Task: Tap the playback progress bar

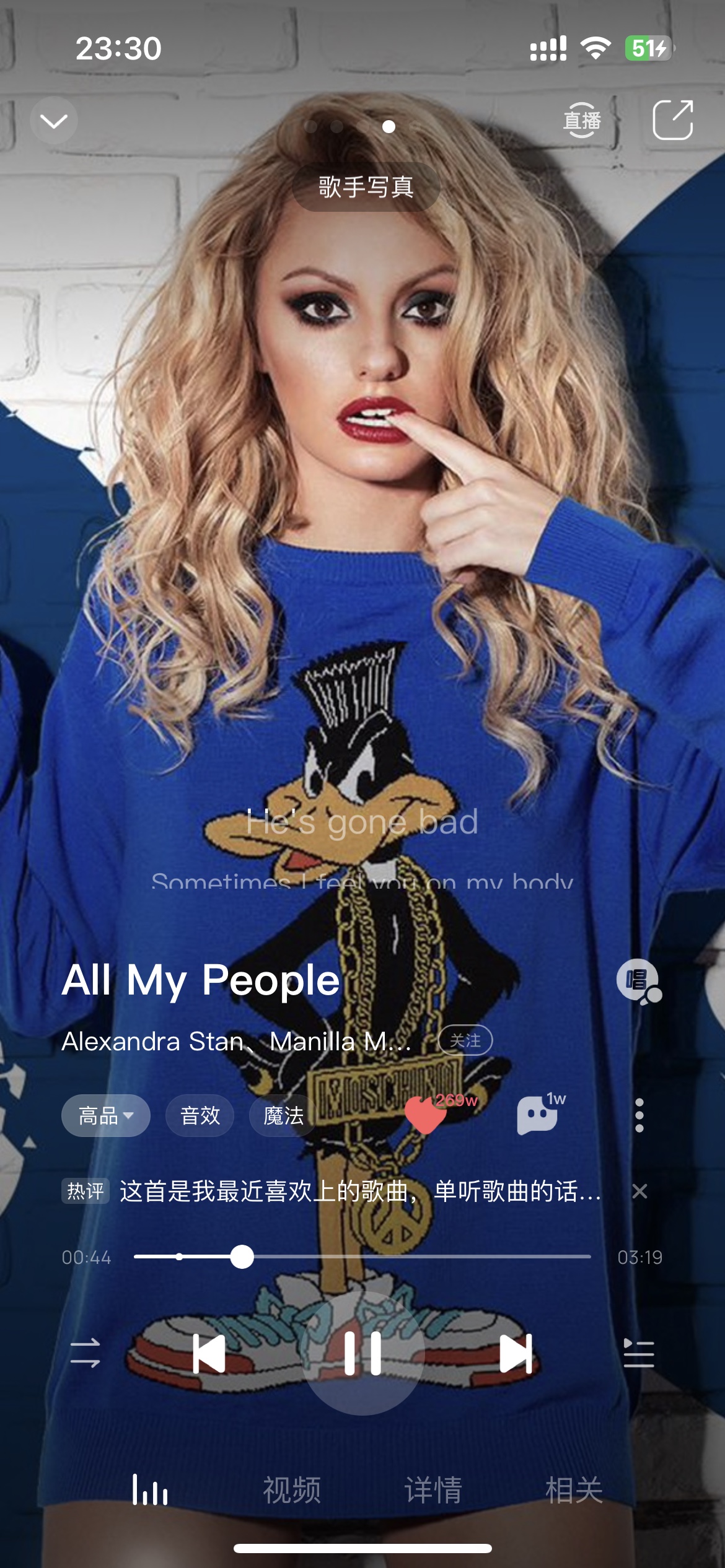Action: 362,1257
